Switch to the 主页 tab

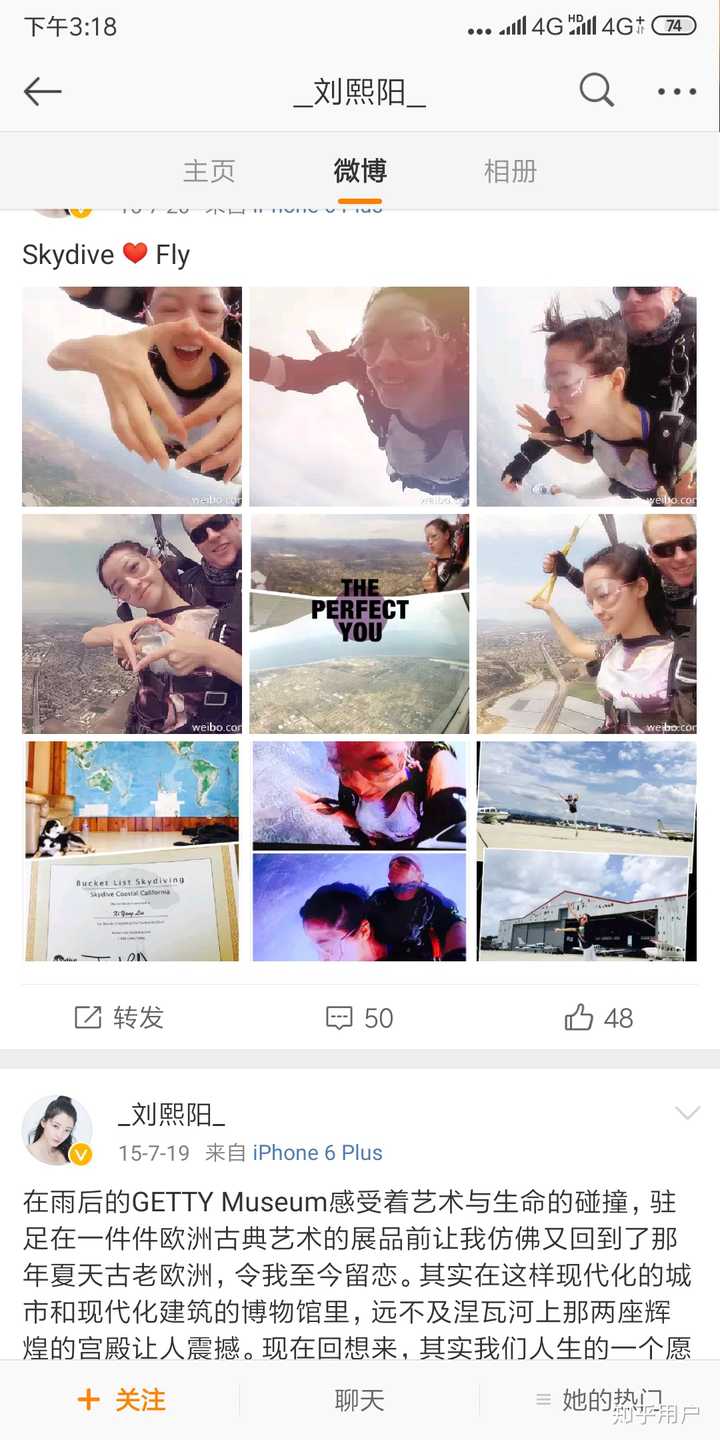tap(209, 171)
